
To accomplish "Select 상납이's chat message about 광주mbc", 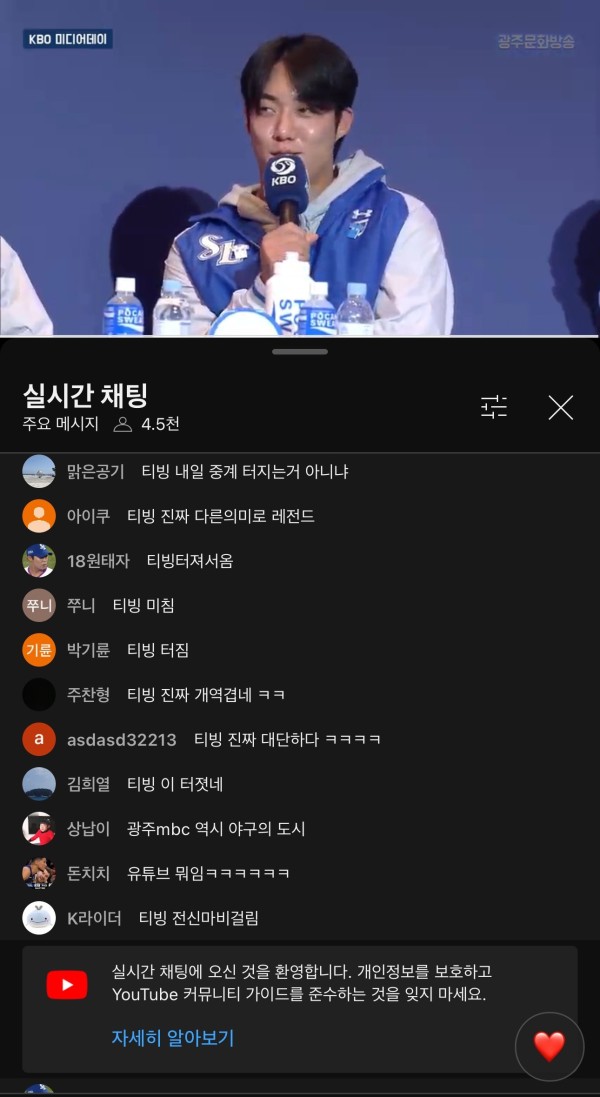I will [x=216, y=829].
